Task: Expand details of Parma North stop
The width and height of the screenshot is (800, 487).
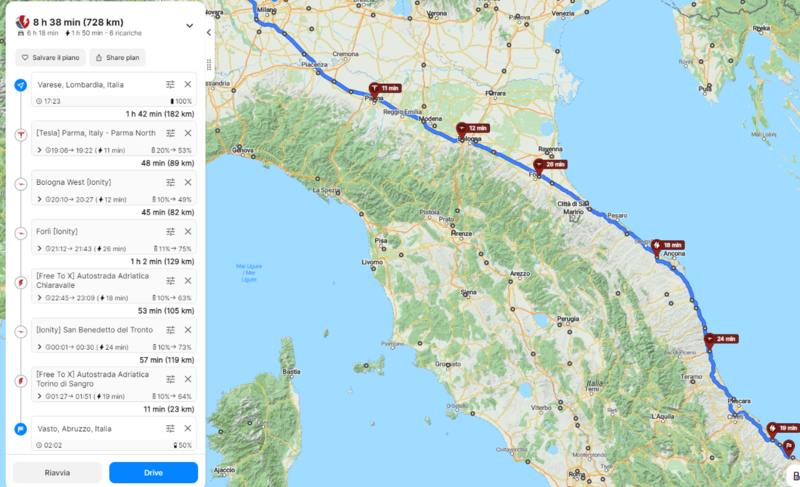Action: pyautogui.click(x=38, y=150)
